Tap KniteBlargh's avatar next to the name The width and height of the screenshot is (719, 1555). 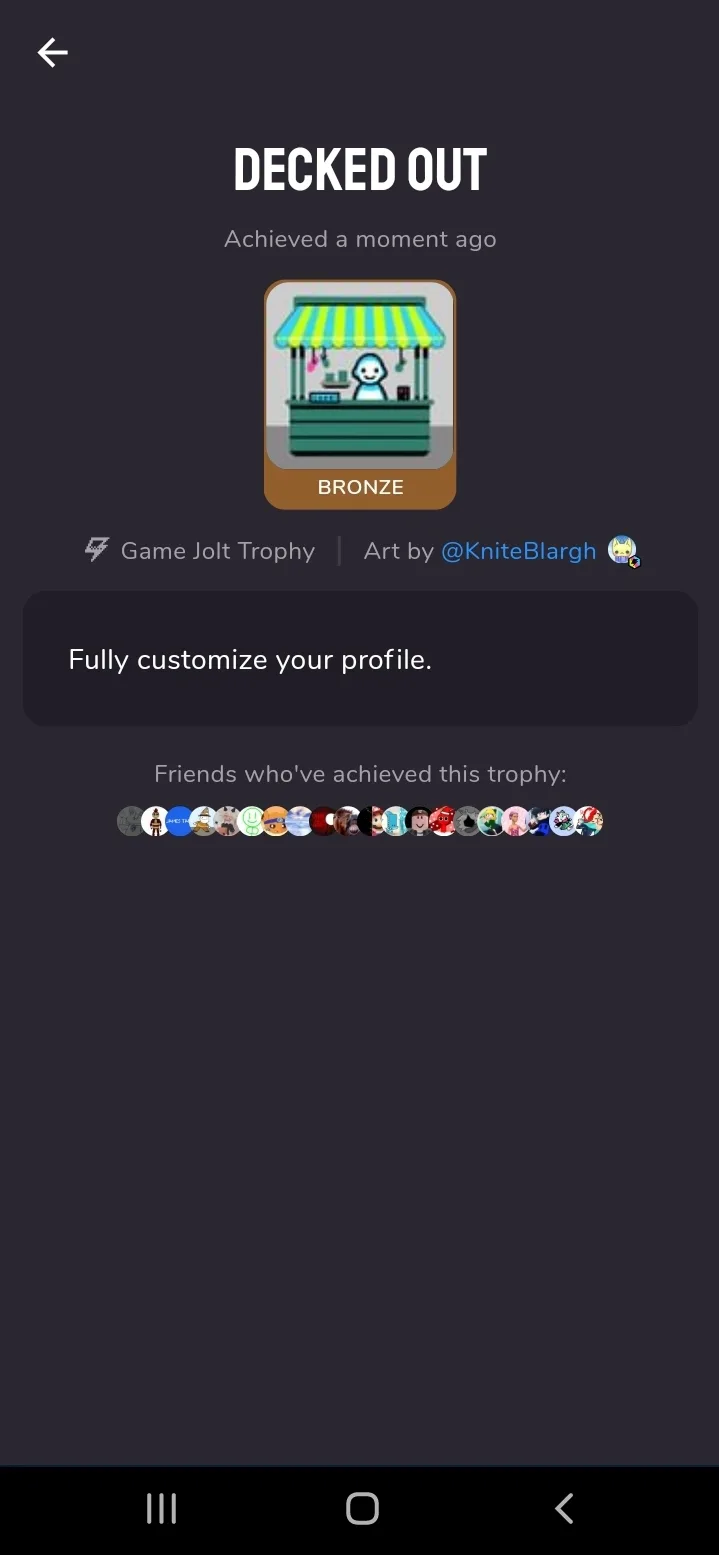tap(622, 550)
